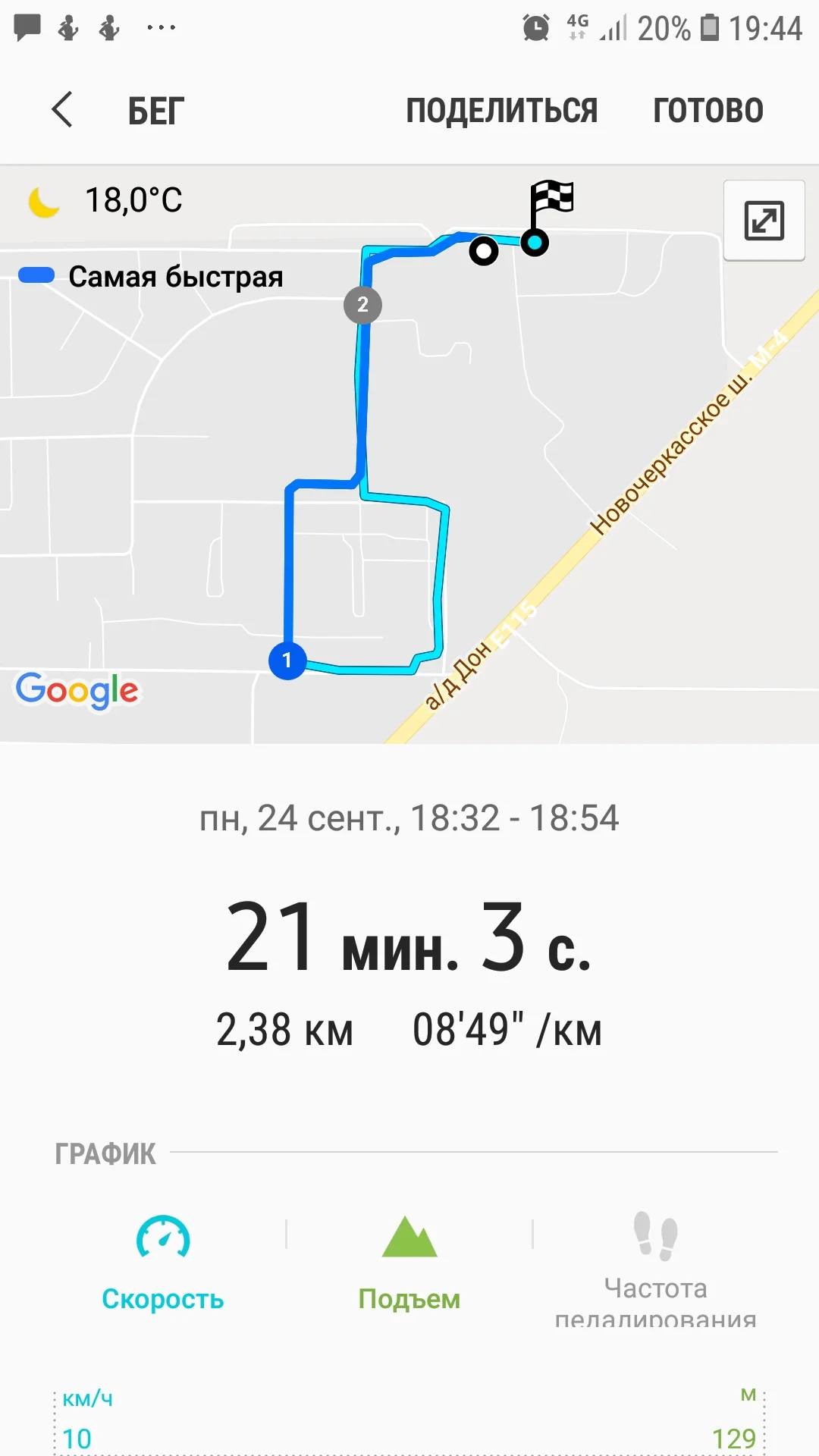Tap ГОТОВО to finish

(x=708, y=111)
